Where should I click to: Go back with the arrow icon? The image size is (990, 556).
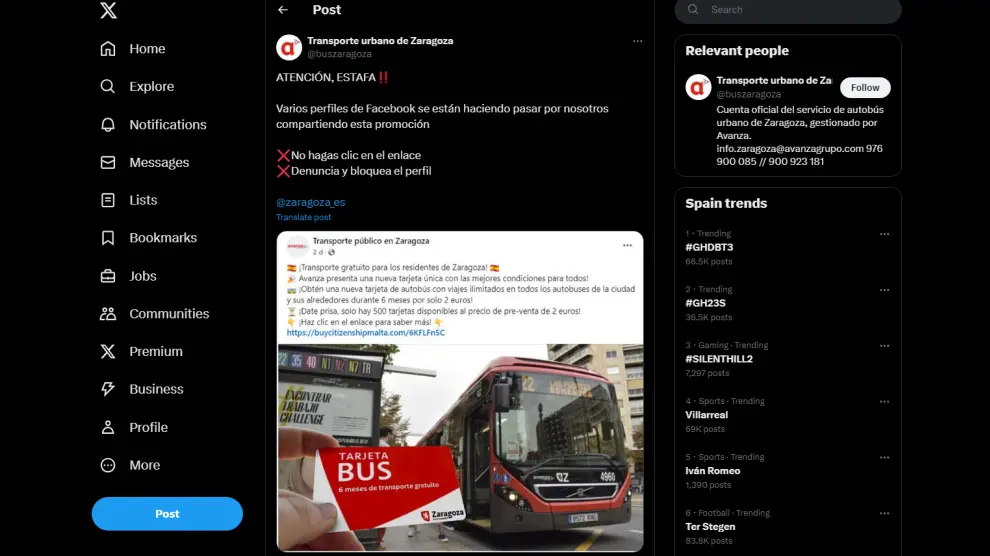pyautogui.click(x=283, y=10)
